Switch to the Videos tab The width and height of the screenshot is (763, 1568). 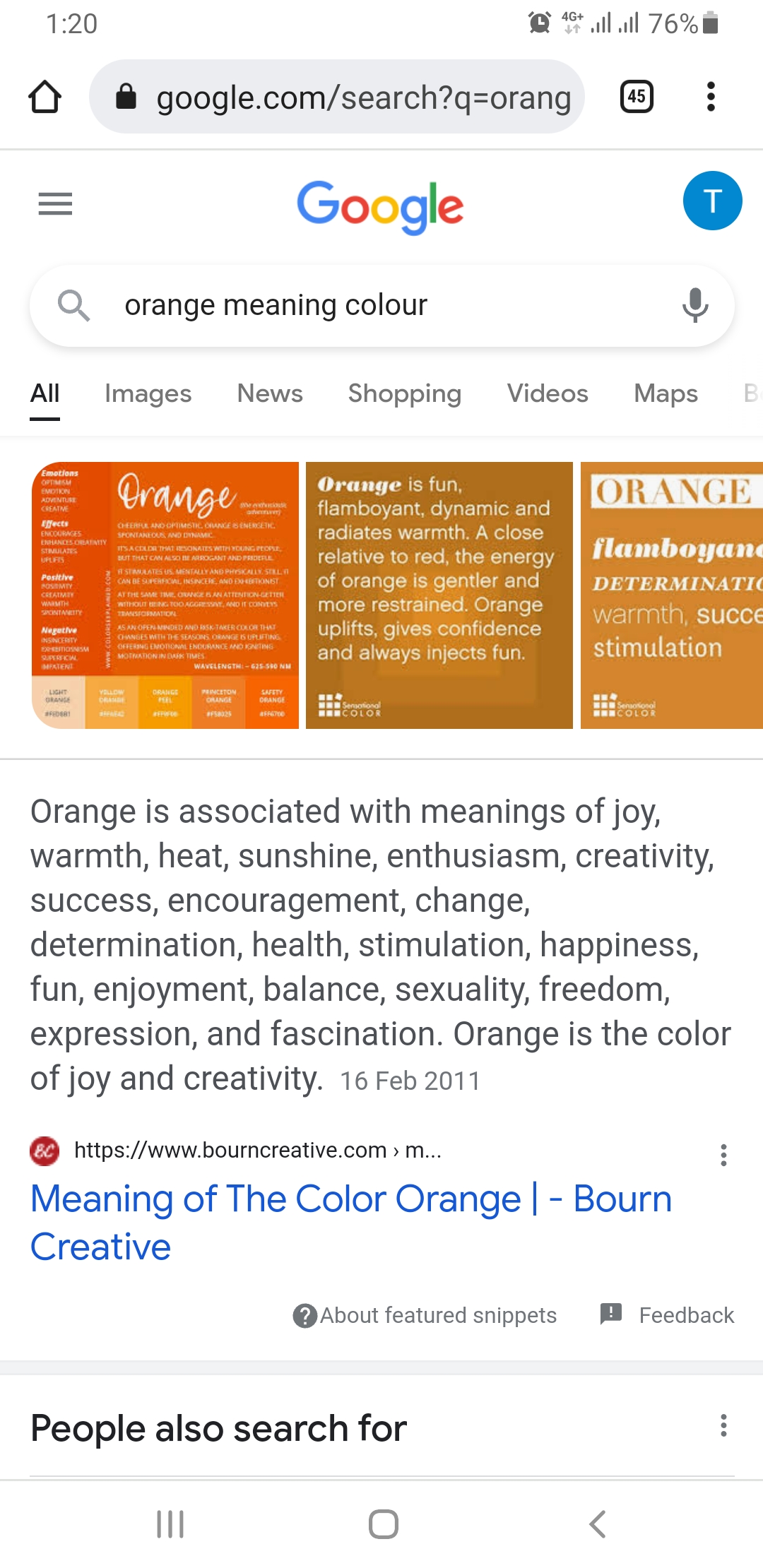tap(547, 393)
